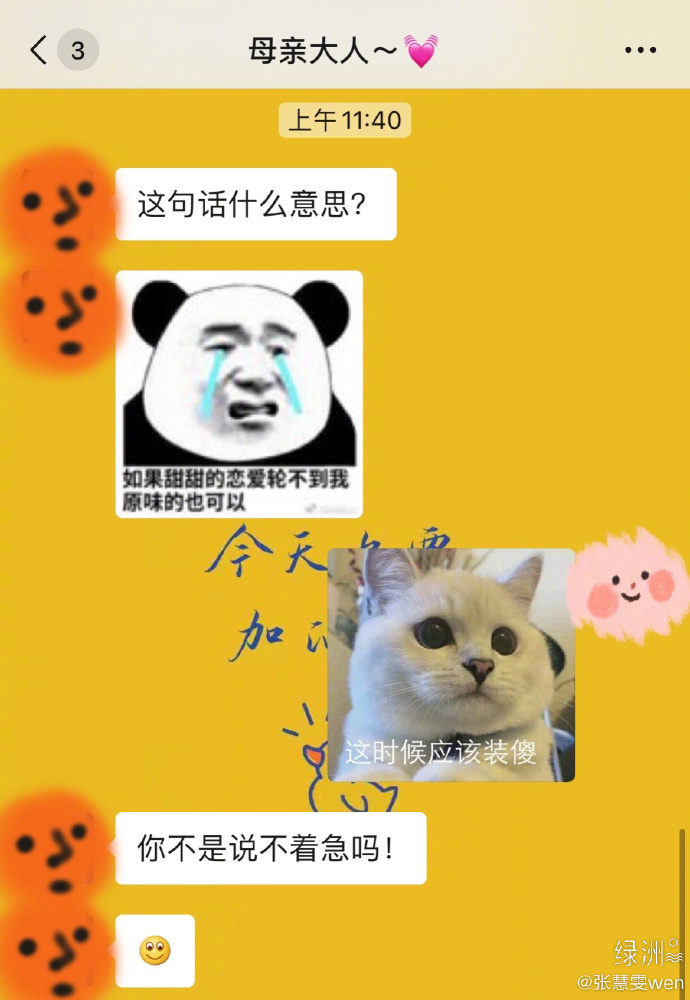Go back to the chat list
The width and height of the screenshot is (690, 1000).
pos(40,50)
